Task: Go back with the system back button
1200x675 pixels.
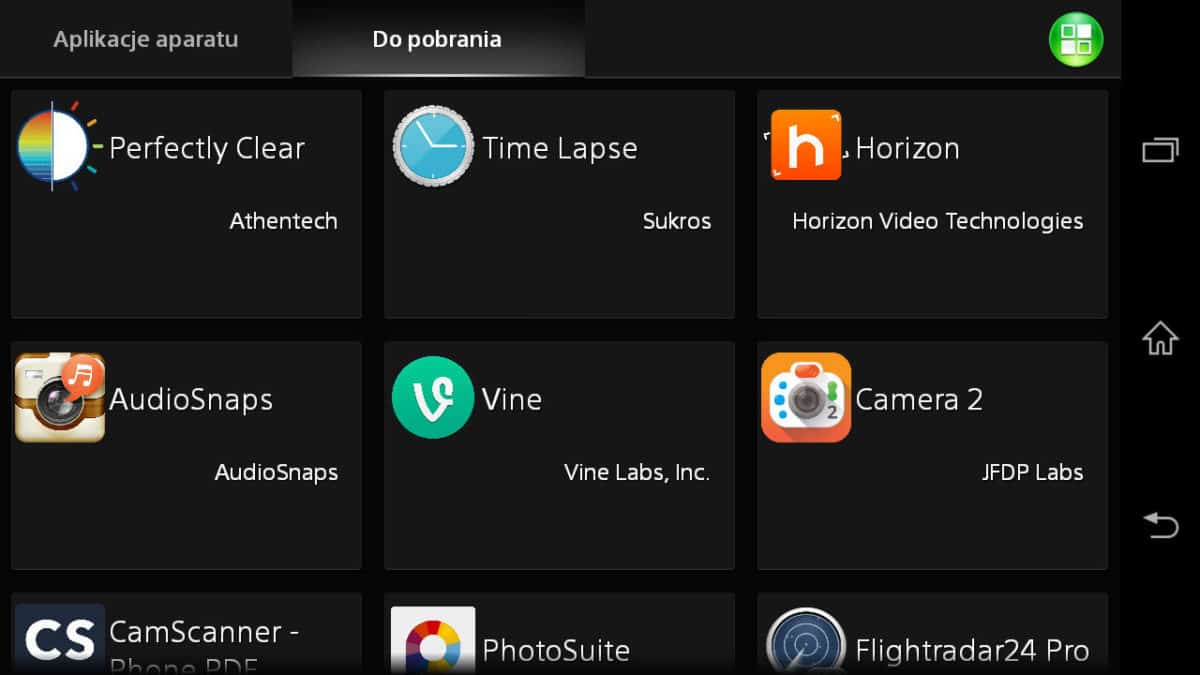Action: pyautogui.click(x=1160, y=524)
